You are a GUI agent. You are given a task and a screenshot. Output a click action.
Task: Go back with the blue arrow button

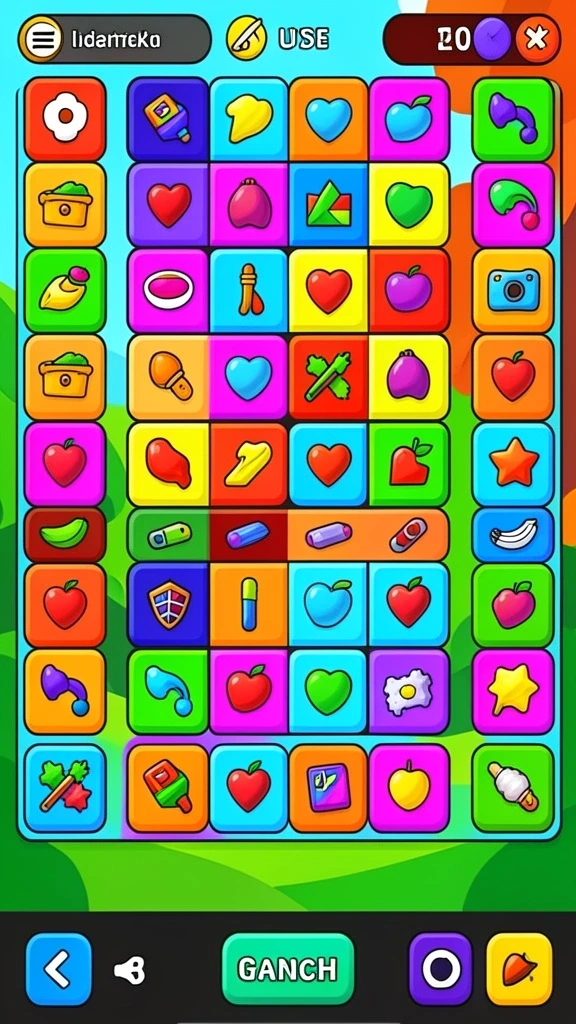point(59,969)
